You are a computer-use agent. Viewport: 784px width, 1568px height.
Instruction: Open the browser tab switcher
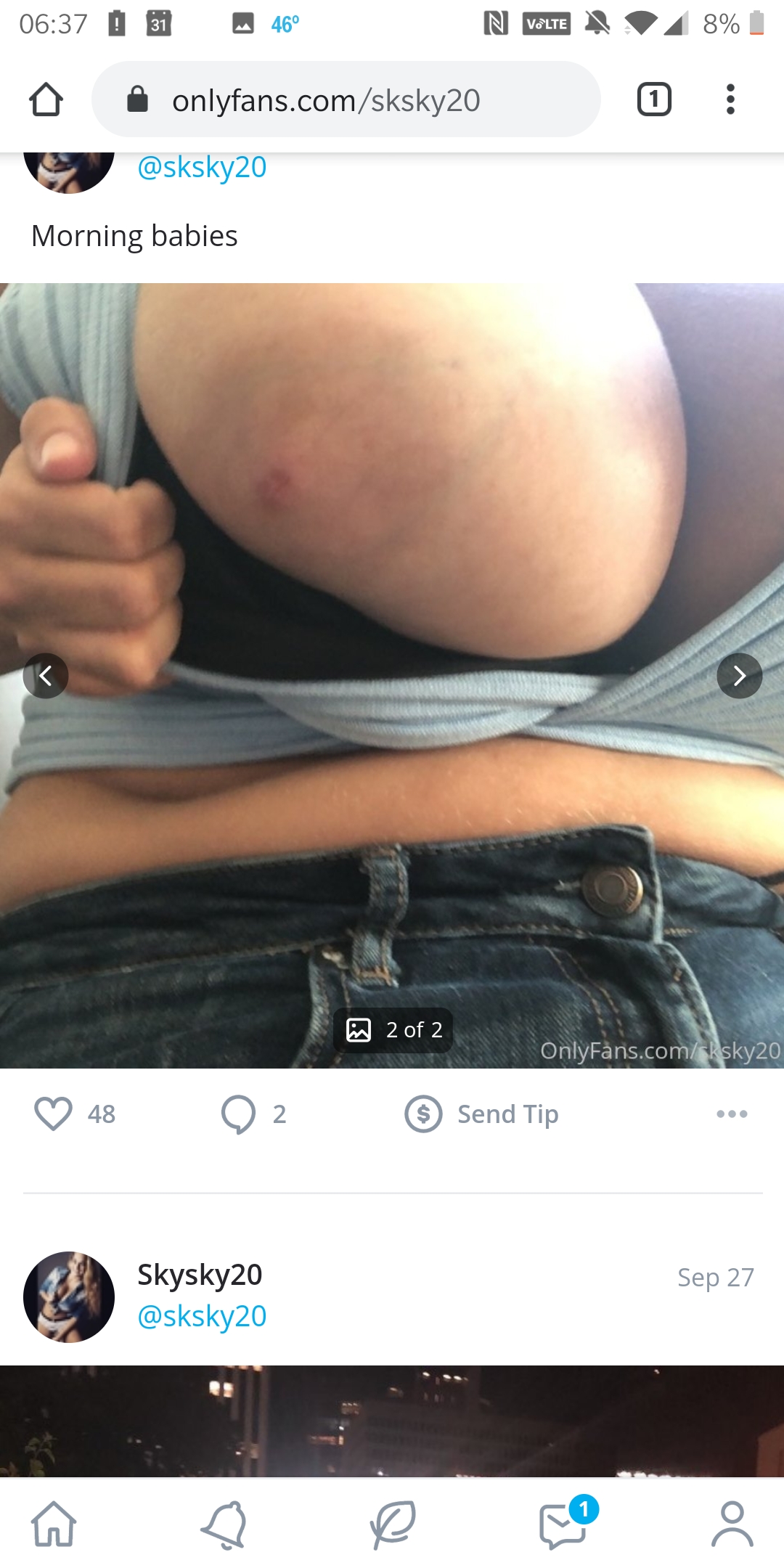click(654, 99)
